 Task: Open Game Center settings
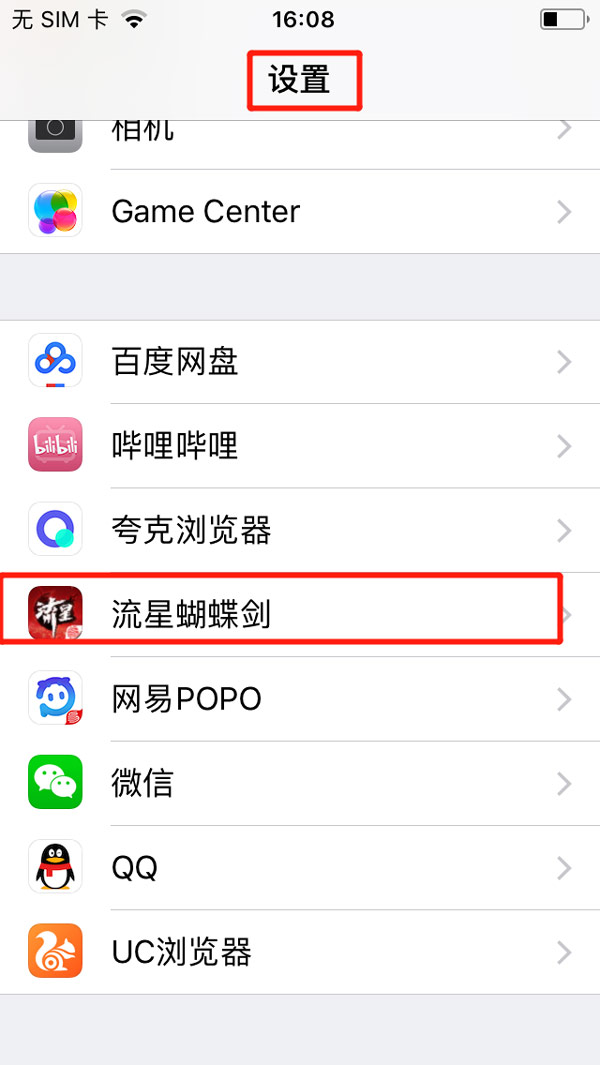coord(300,211)
